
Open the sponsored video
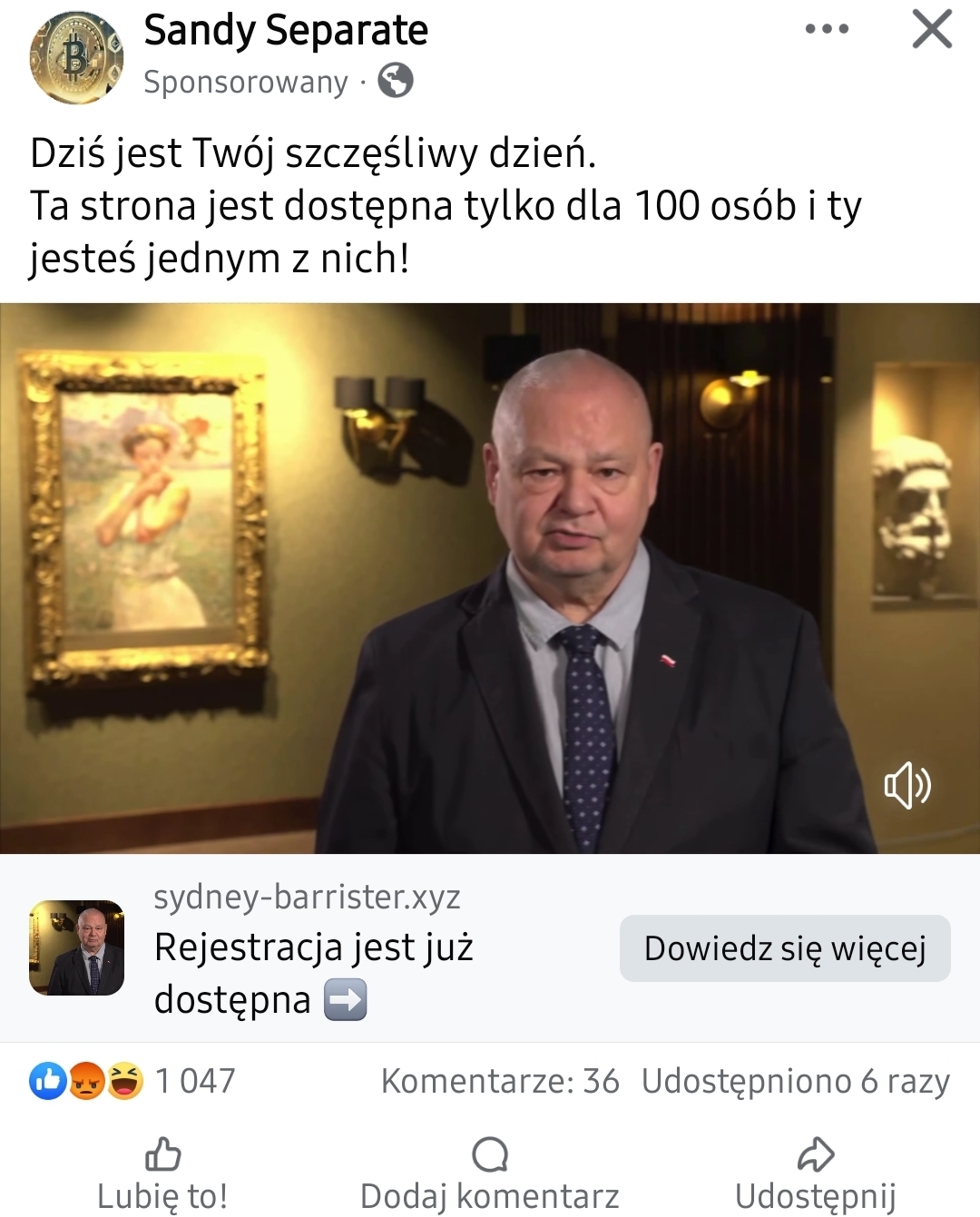click(x=490, y=578)
